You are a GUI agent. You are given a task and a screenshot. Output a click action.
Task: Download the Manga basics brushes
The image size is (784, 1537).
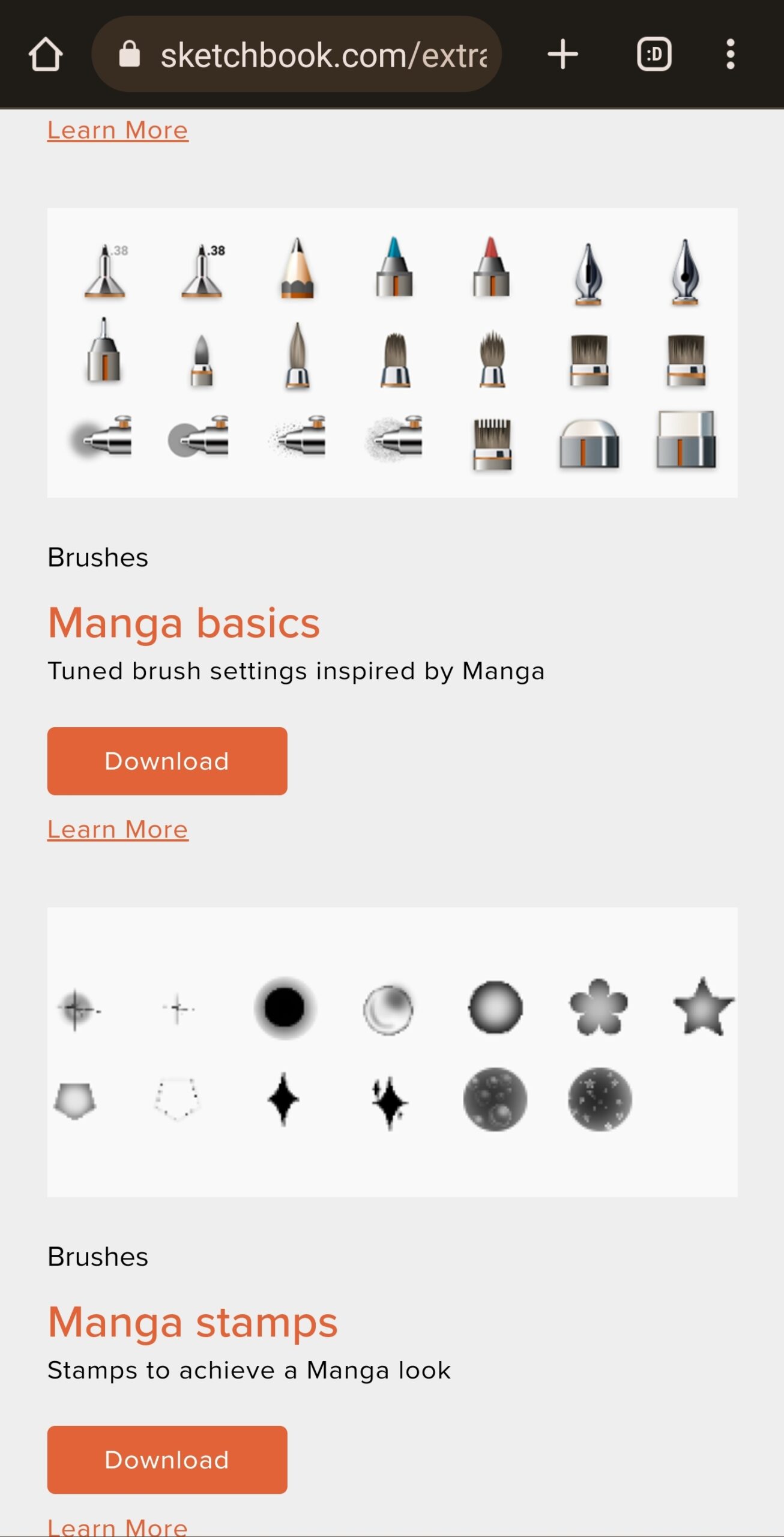(x=167, y=761)
